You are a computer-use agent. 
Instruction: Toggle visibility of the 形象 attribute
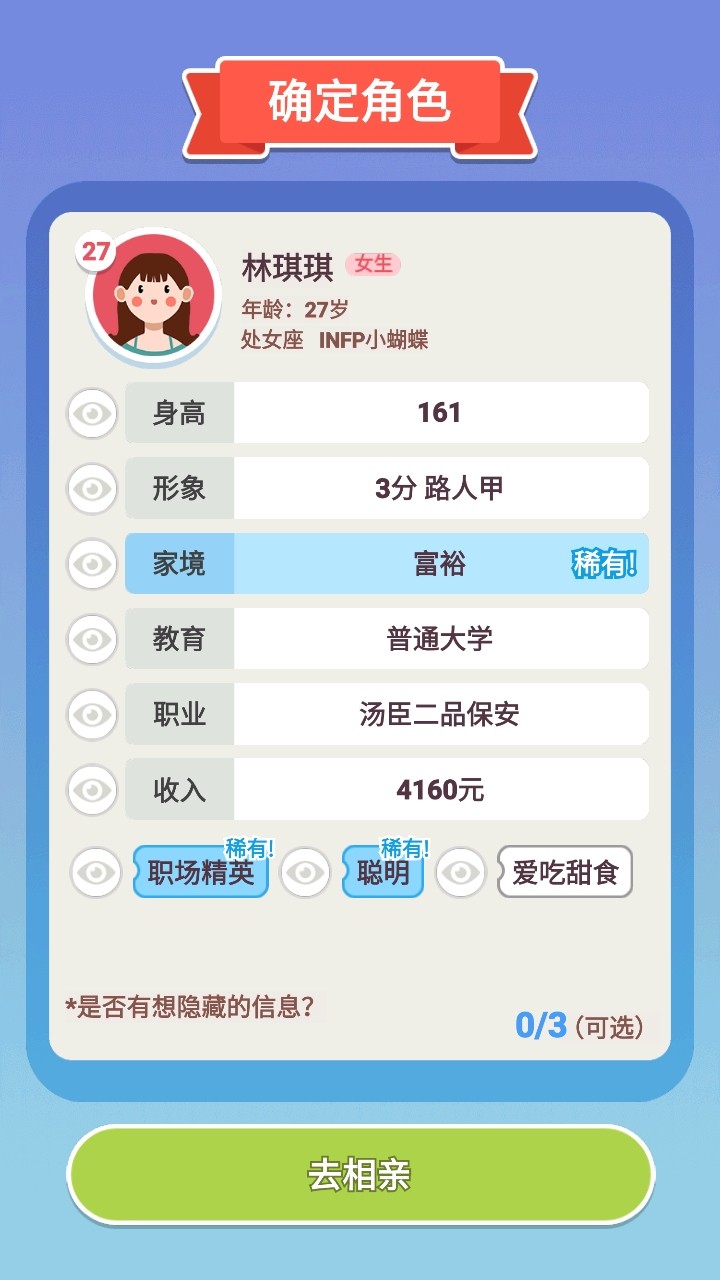[91, 488]
